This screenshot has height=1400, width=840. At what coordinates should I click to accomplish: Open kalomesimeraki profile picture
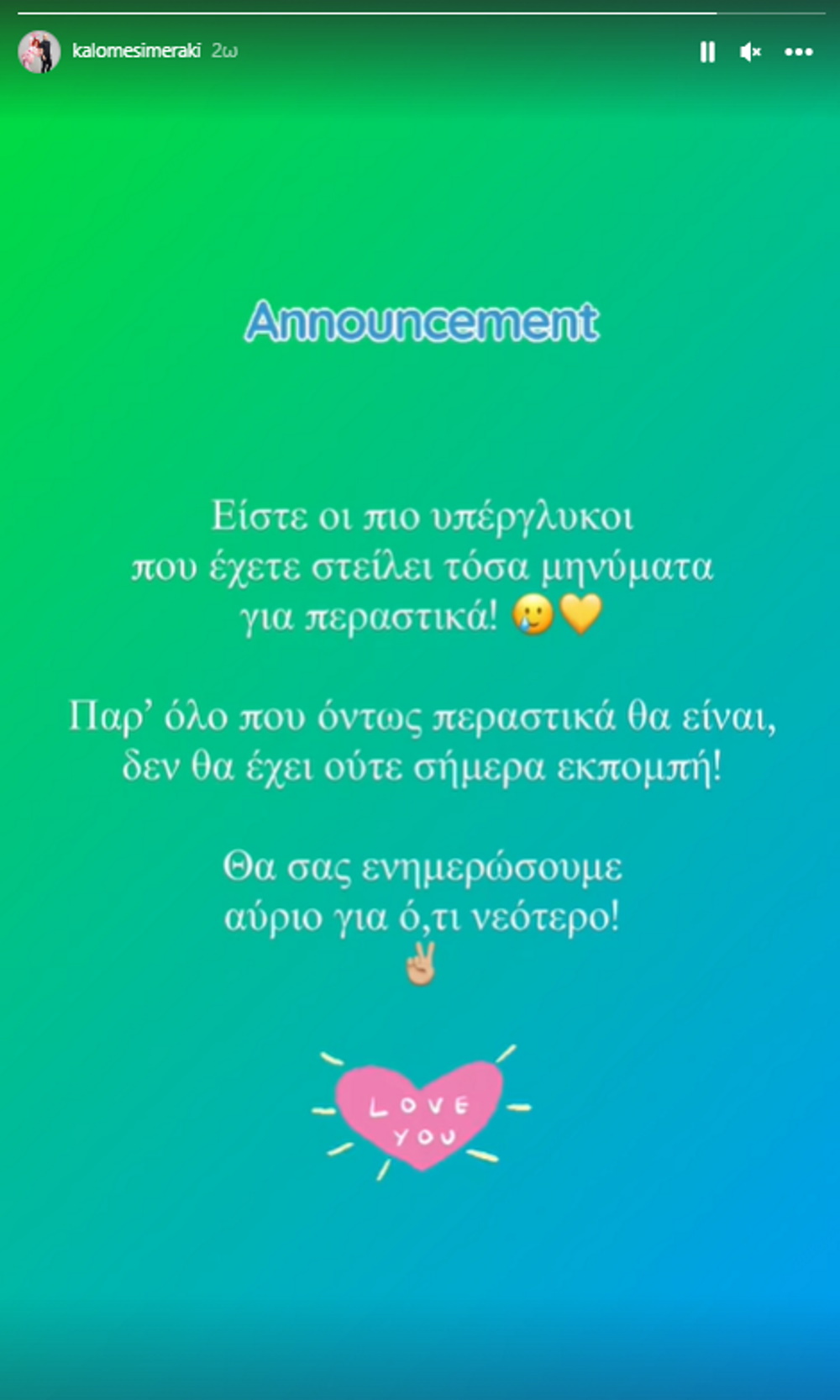(39, 52)
